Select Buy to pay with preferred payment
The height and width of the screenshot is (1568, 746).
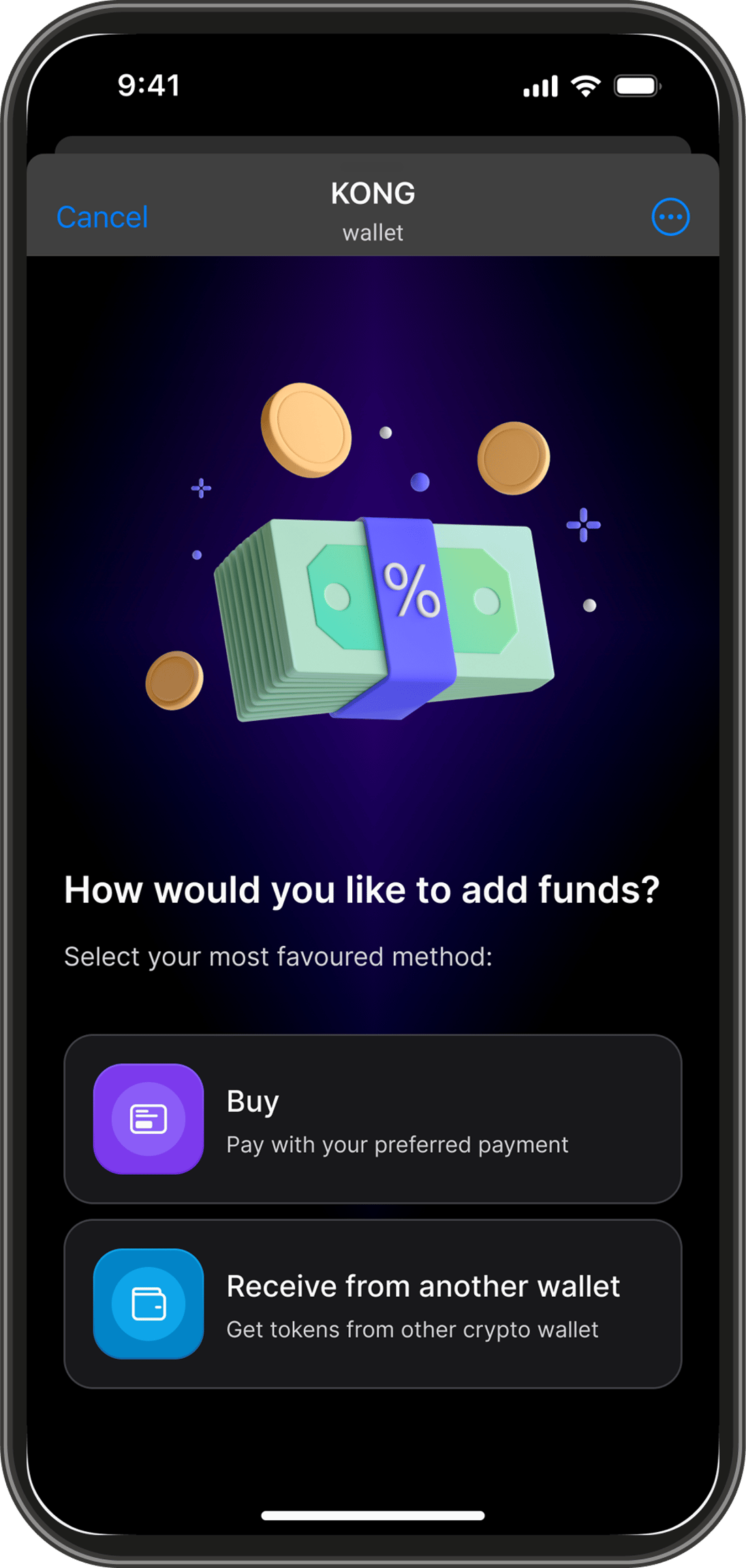pos(373,1119)
